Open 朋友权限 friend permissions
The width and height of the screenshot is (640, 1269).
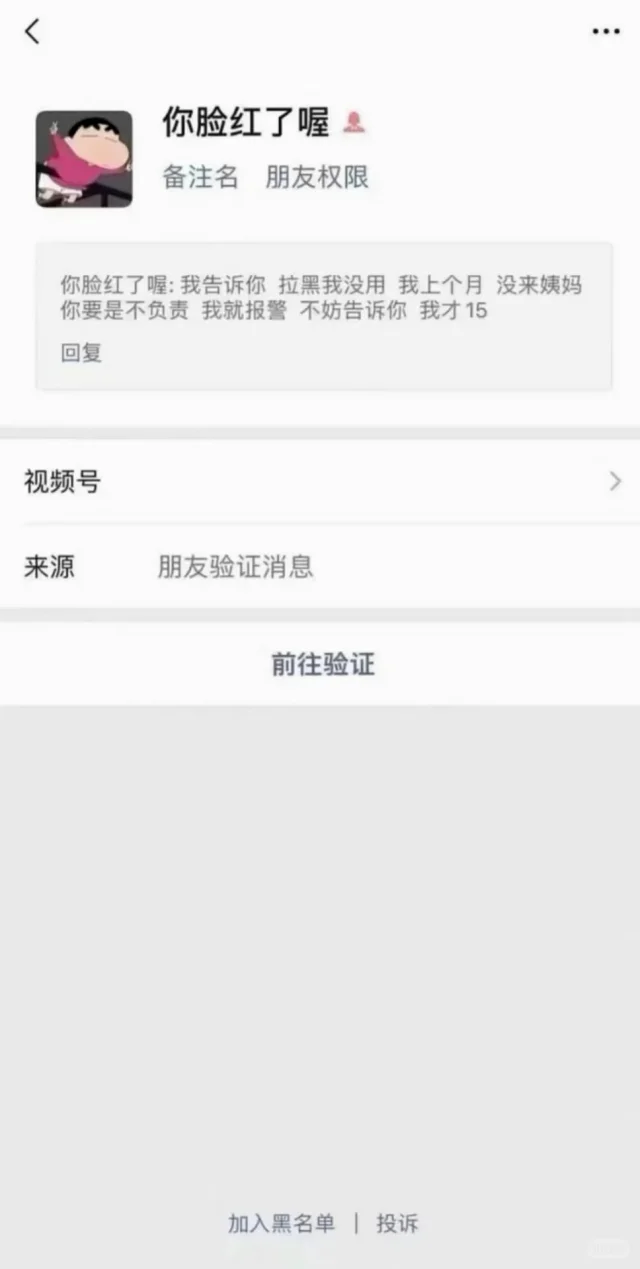[317, 177]
